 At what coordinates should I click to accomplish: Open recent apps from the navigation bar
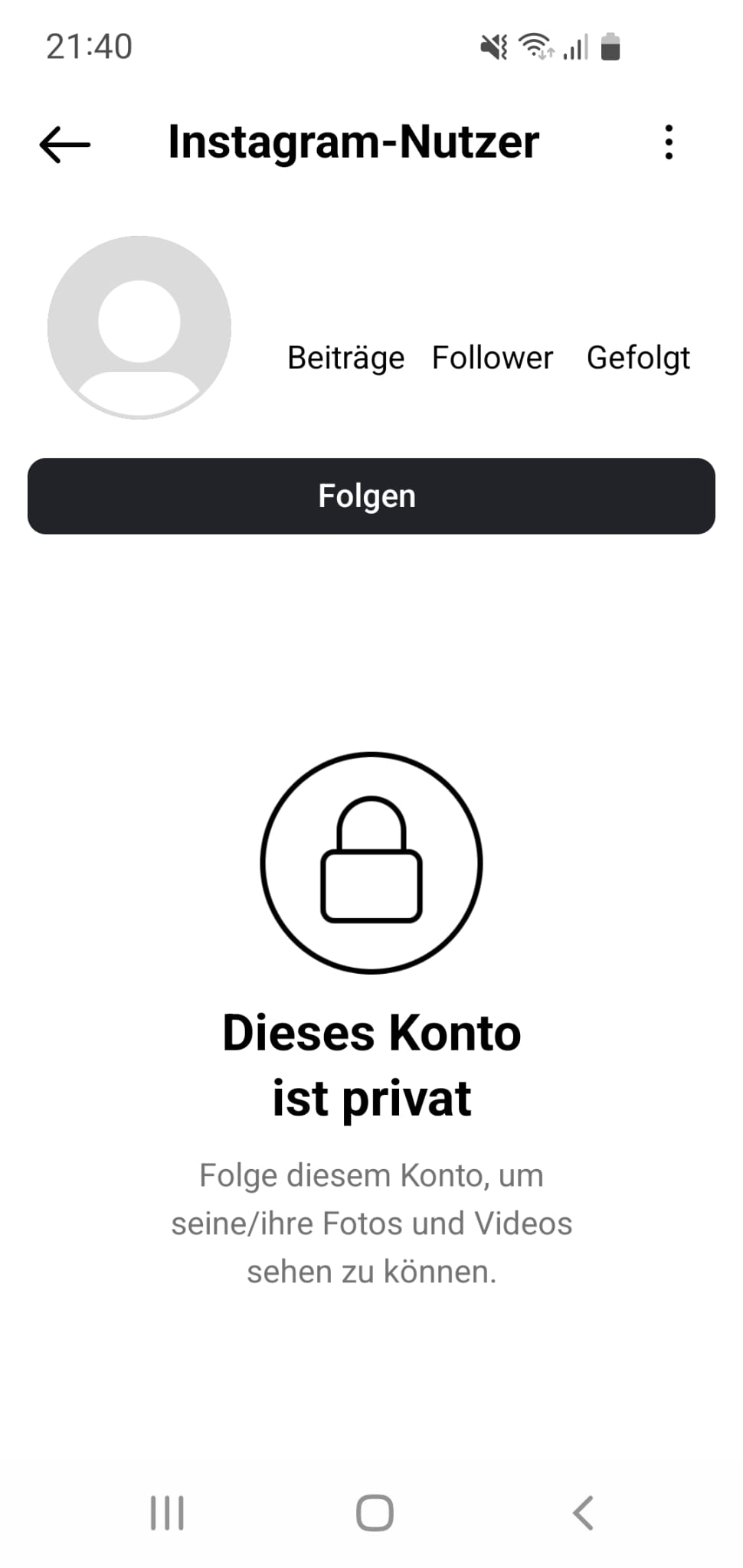(x=167, y=1513)
